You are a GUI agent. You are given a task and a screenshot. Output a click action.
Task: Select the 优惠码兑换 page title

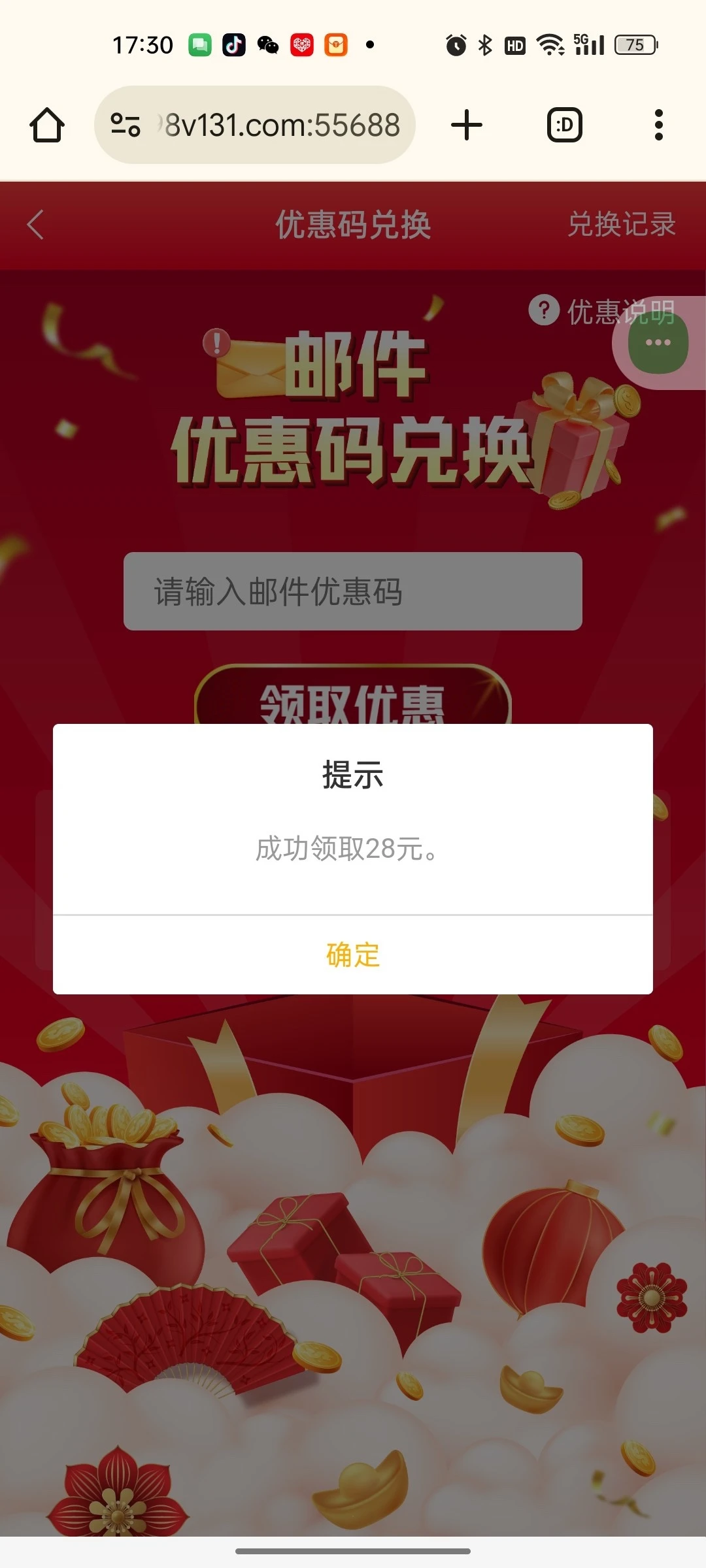pos(353,225)
